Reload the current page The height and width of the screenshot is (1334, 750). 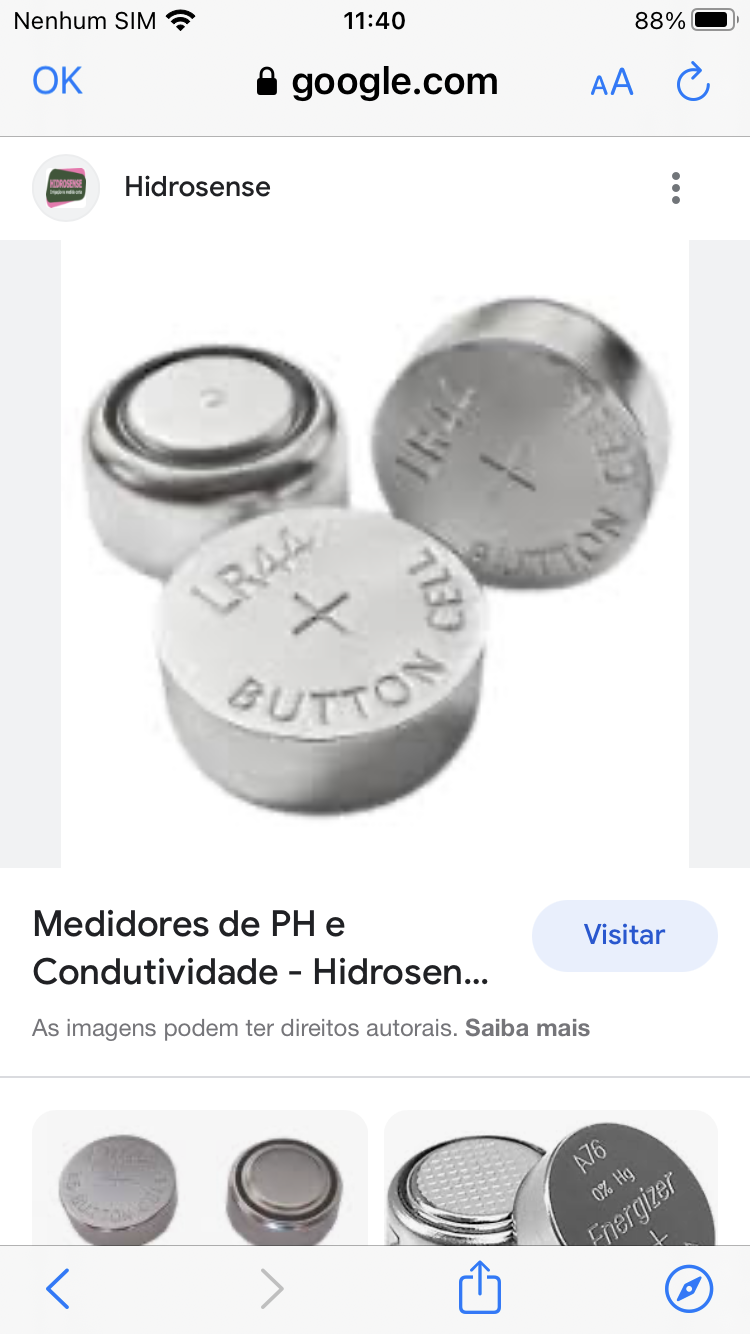(x=693, y=82)
